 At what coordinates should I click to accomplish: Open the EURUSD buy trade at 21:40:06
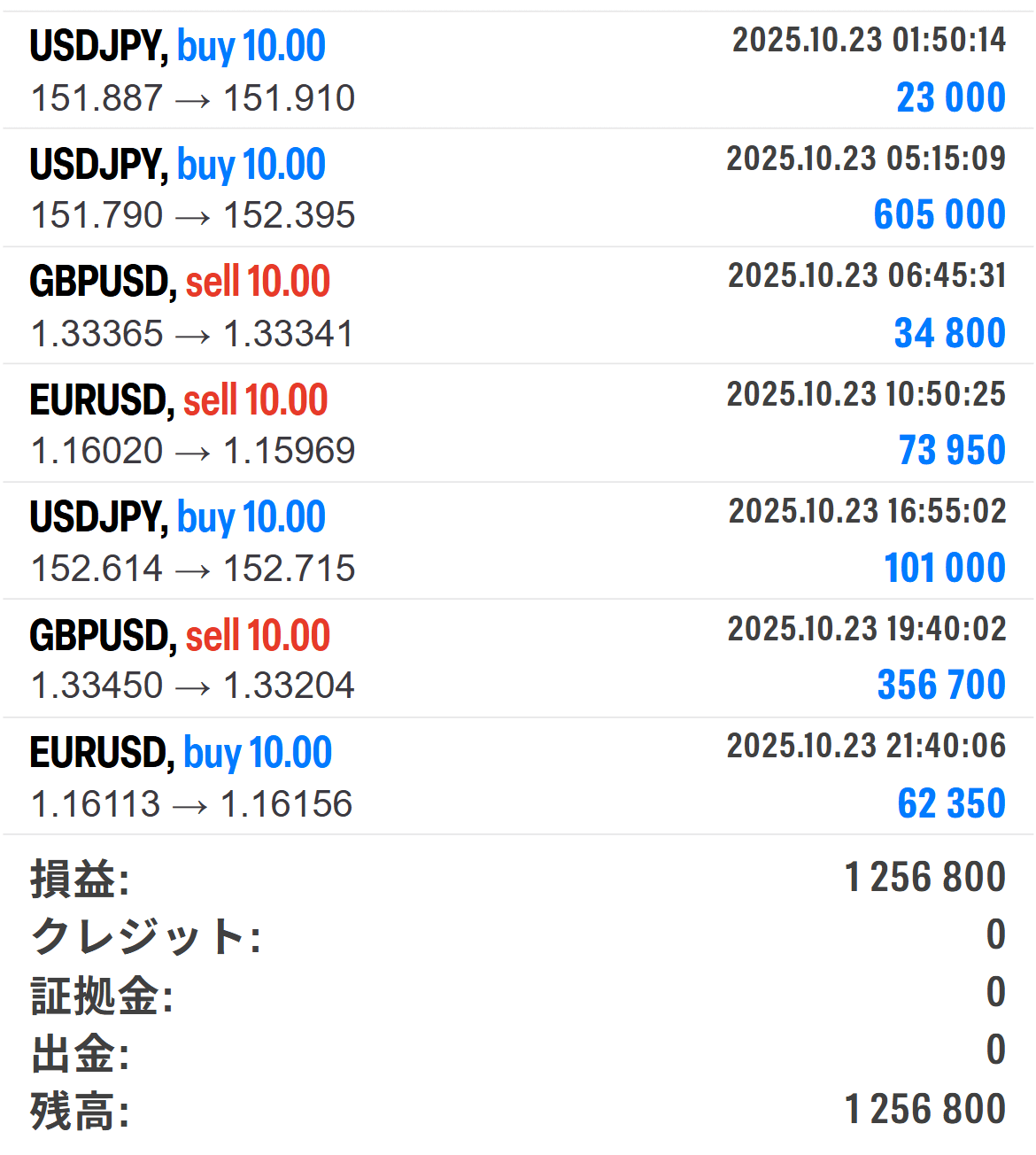point(518,777)
